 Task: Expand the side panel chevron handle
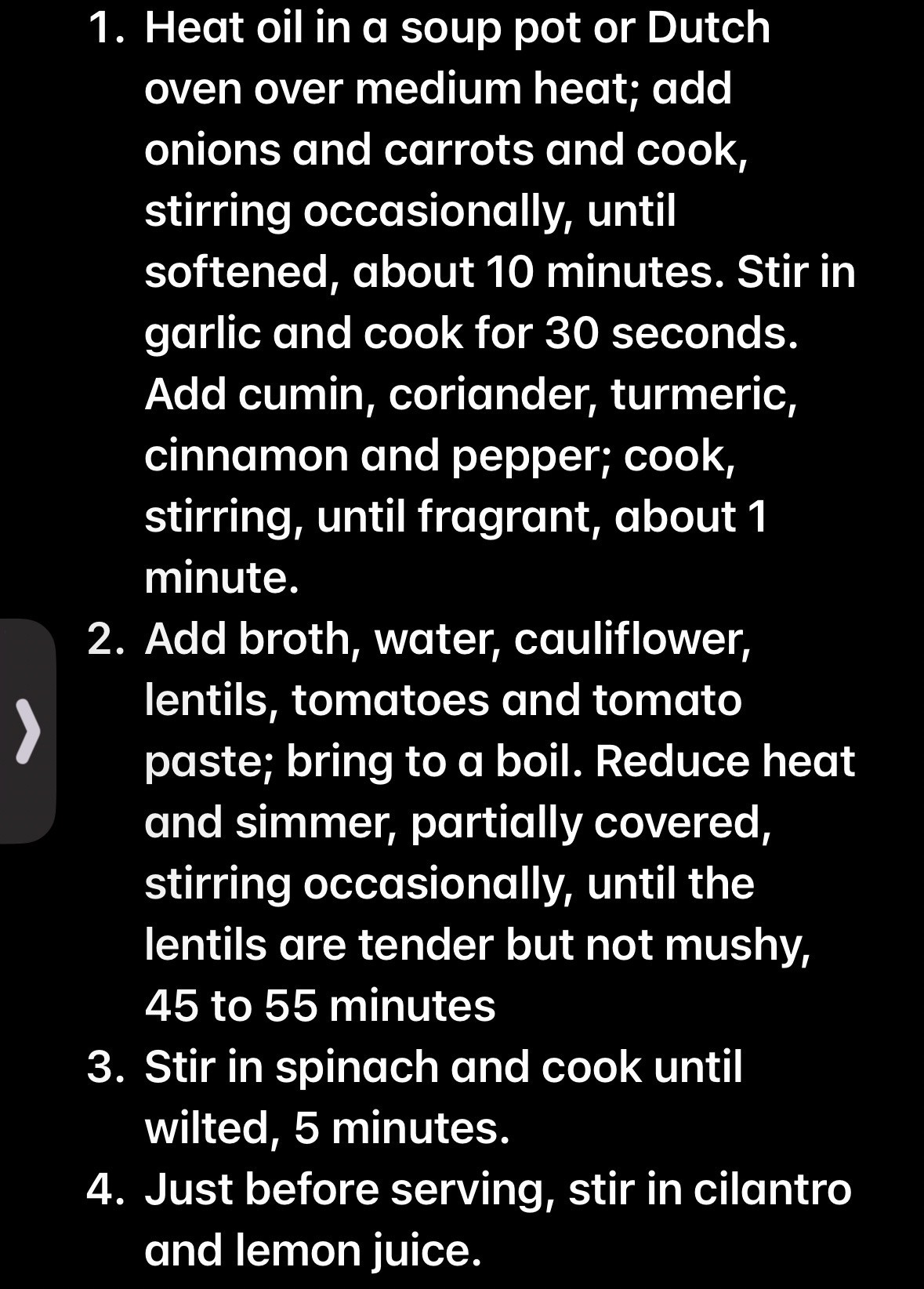pos(27,731)
